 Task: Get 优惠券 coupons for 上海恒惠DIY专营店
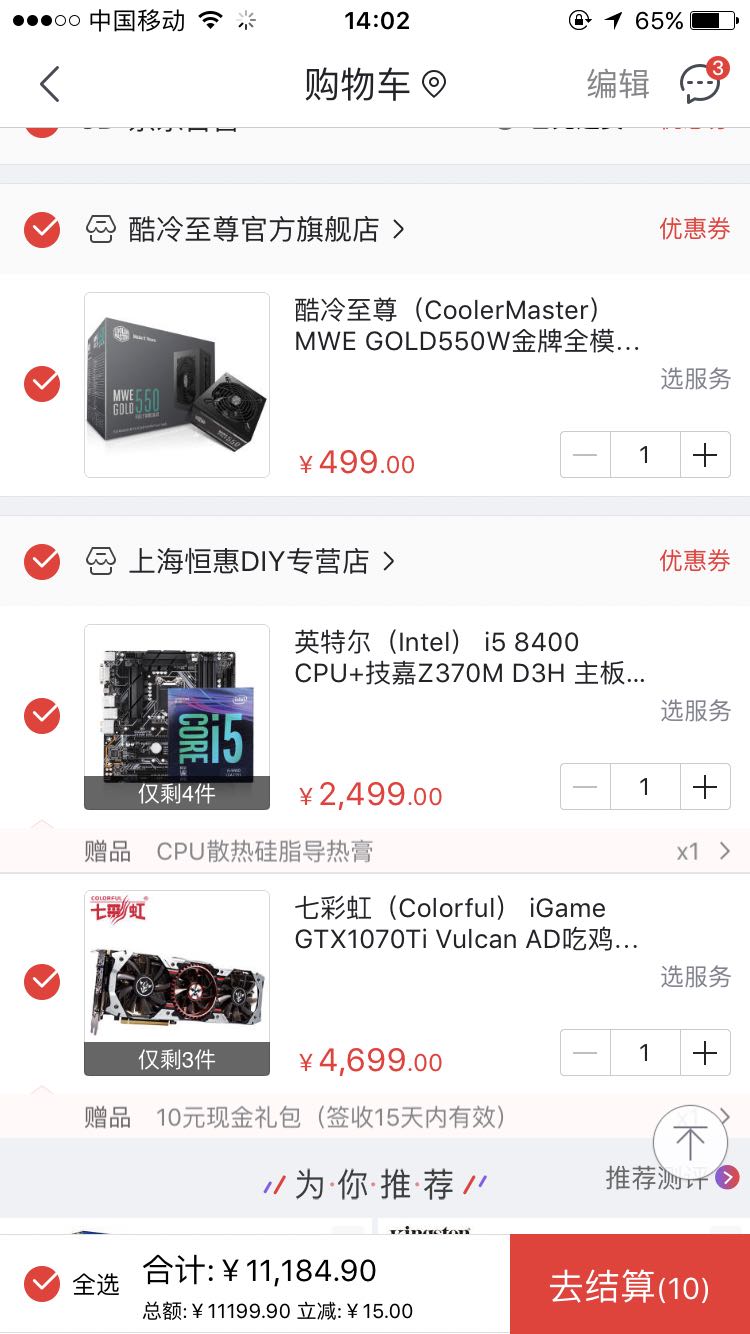[x=694, y=561]
